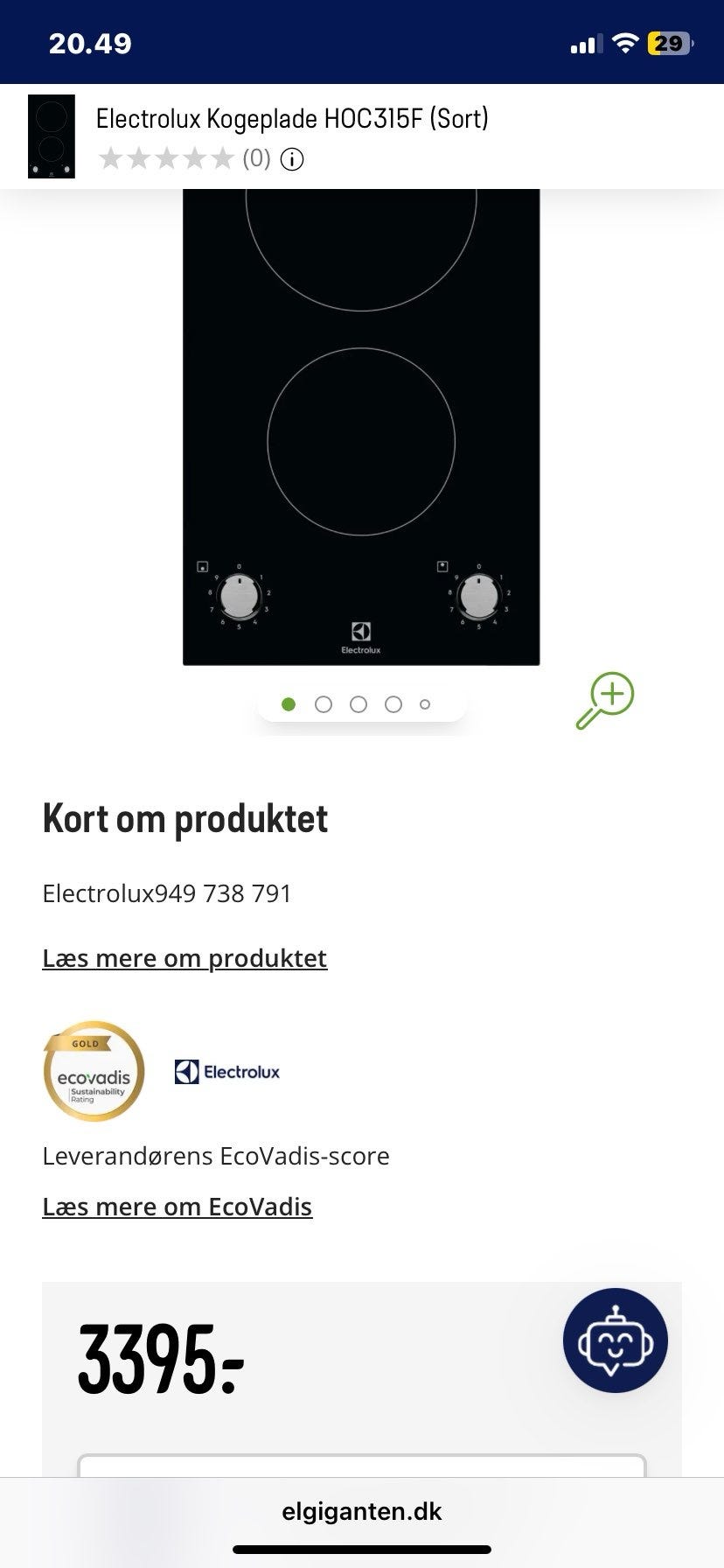This screenshot has width=724, height=1568.
Task: Open 'Læs mere om EcoVadis' link
Action: [178, 1207]
